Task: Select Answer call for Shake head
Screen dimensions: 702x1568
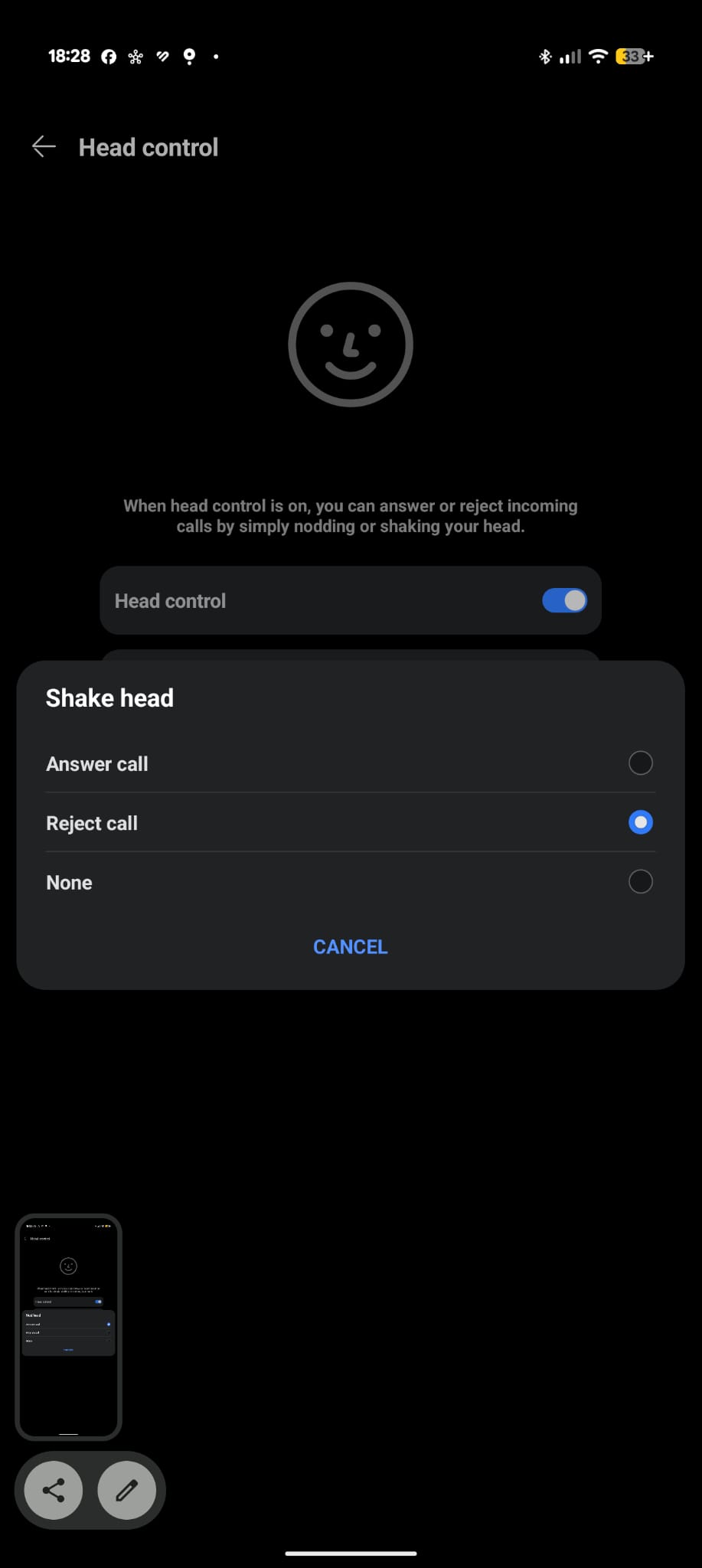Action: pyautogui.click(x=640, y=763)
